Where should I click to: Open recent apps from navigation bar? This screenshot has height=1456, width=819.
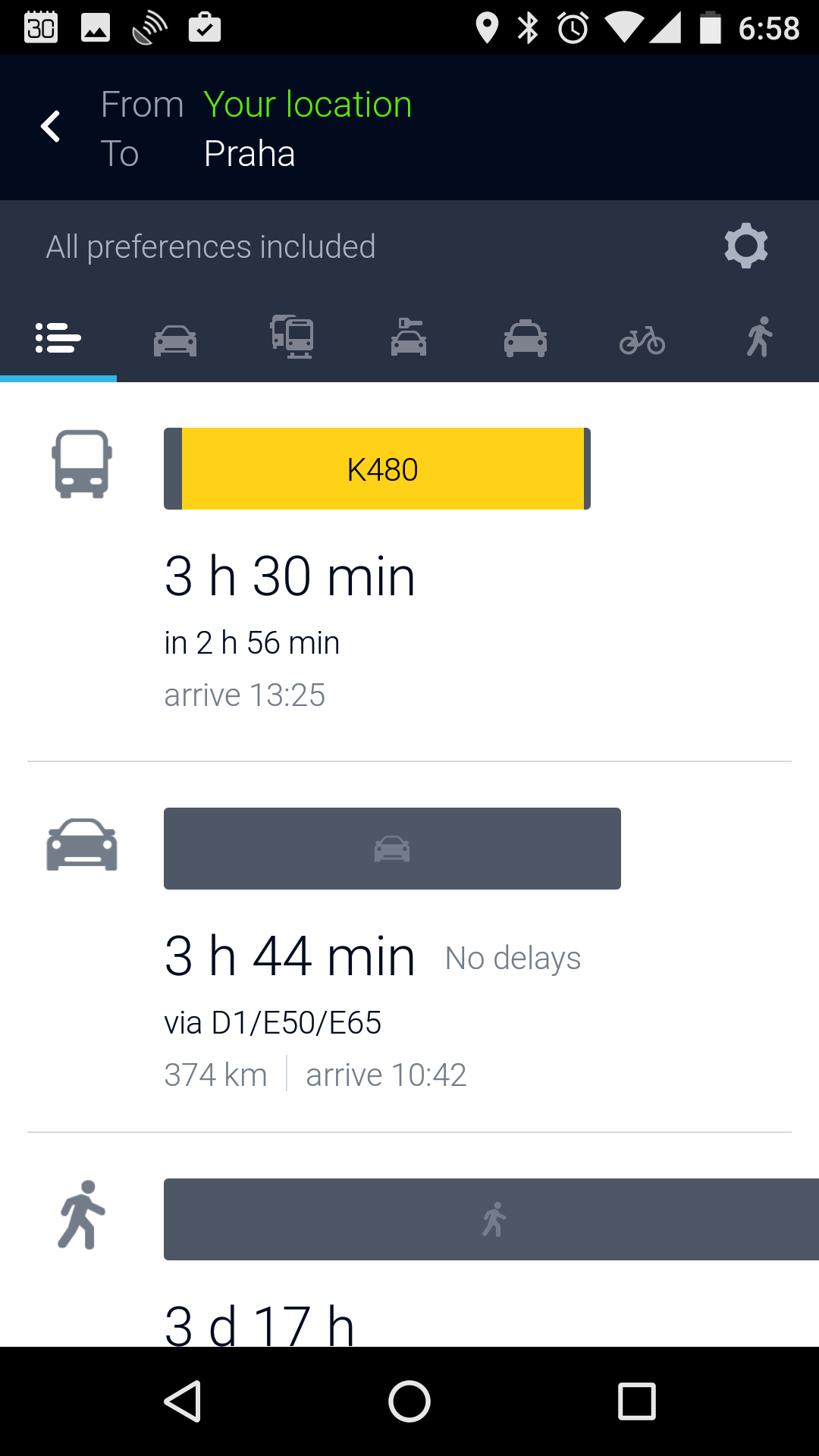[x=637, y=1401]
